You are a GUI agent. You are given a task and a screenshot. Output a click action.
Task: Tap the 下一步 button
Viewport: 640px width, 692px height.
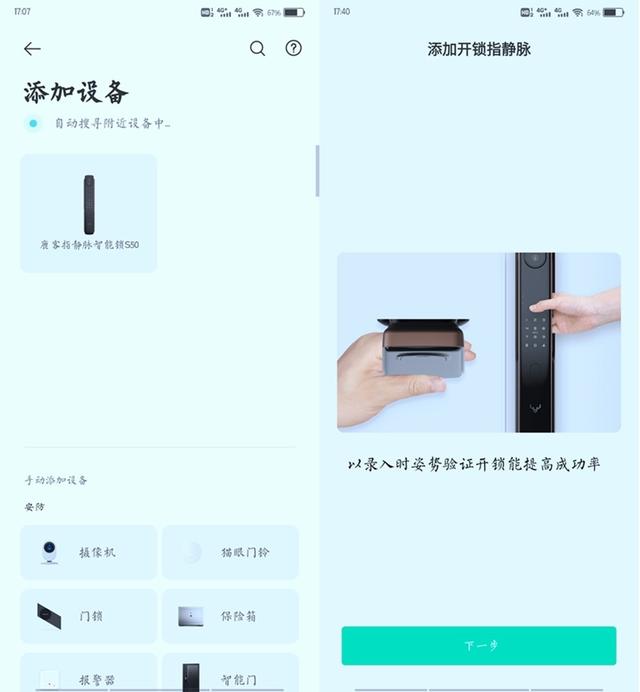click(x=479, y=646)
